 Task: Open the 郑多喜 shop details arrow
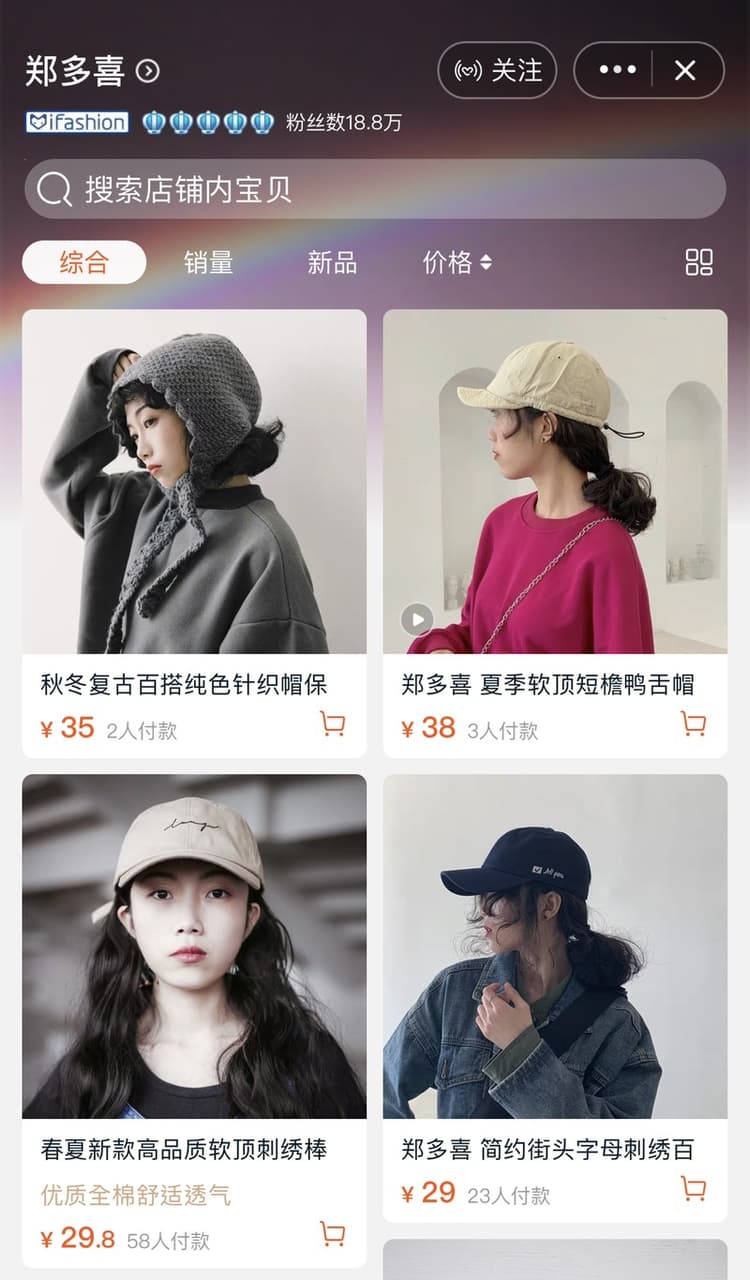148,71
